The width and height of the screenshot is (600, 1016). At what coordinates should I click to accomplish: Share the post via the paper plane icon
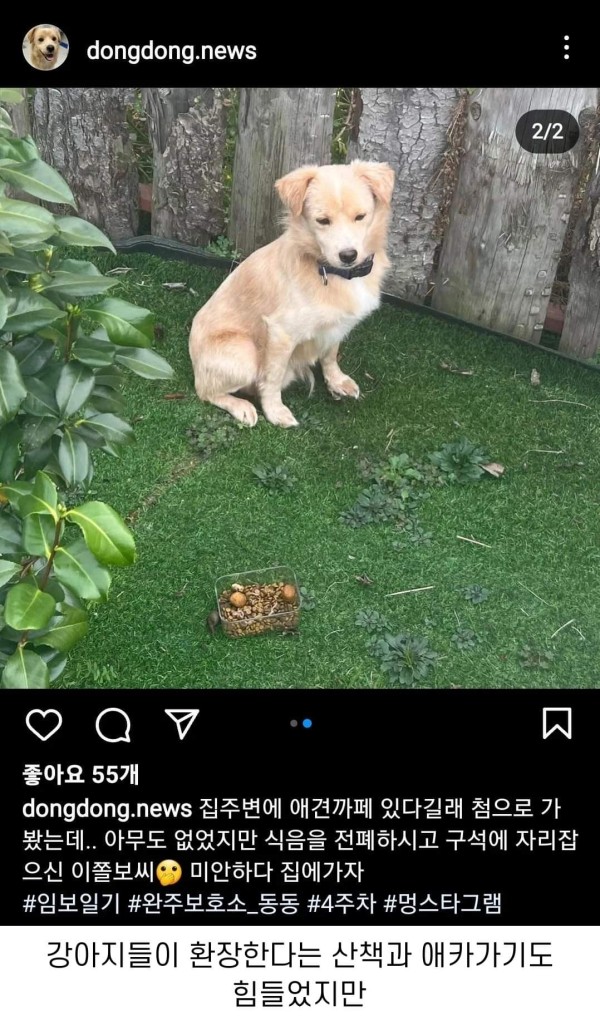click(x=181, y=723)
